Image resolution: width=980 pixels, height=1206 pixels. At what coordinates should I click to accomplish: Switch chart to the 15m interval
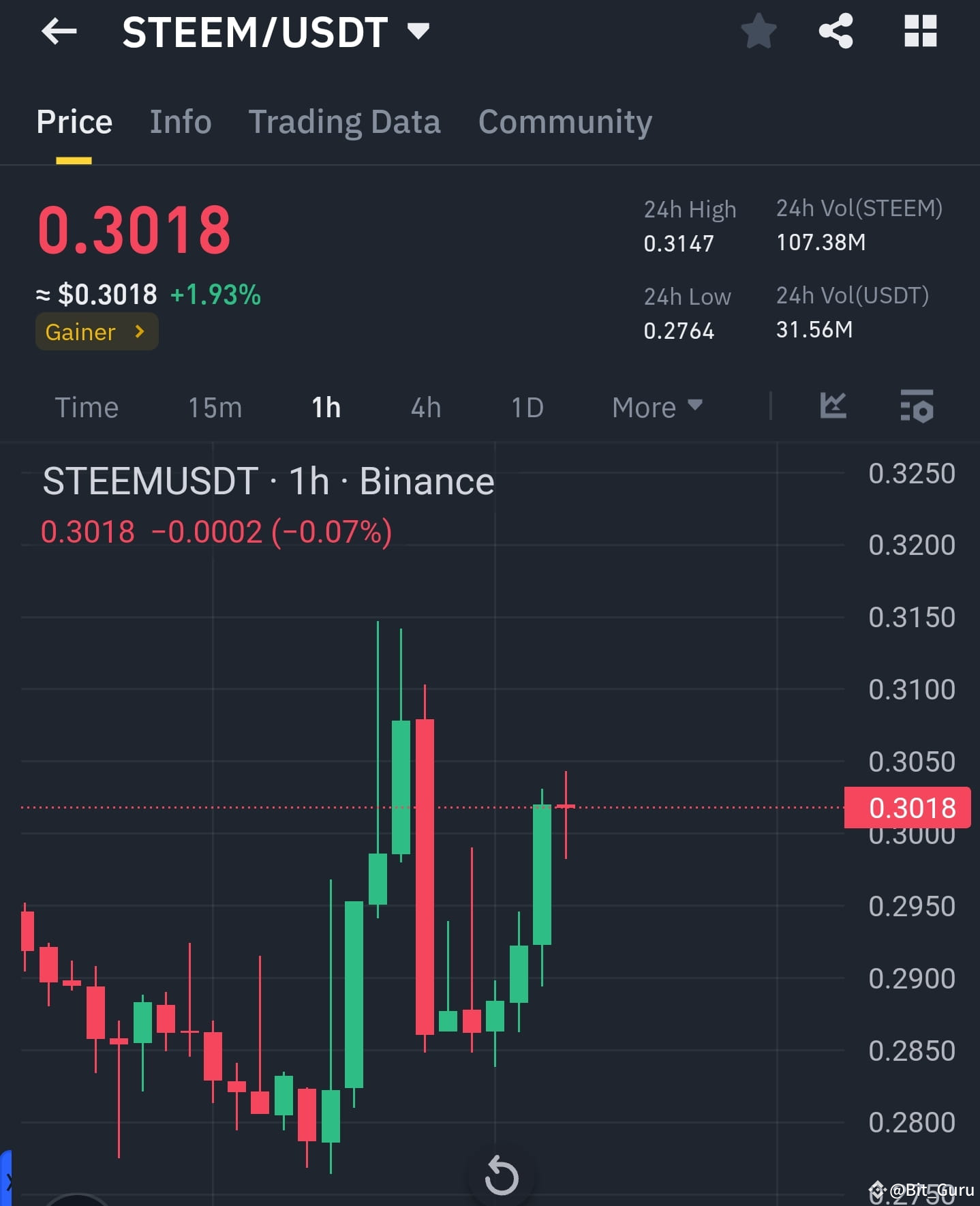214,406
